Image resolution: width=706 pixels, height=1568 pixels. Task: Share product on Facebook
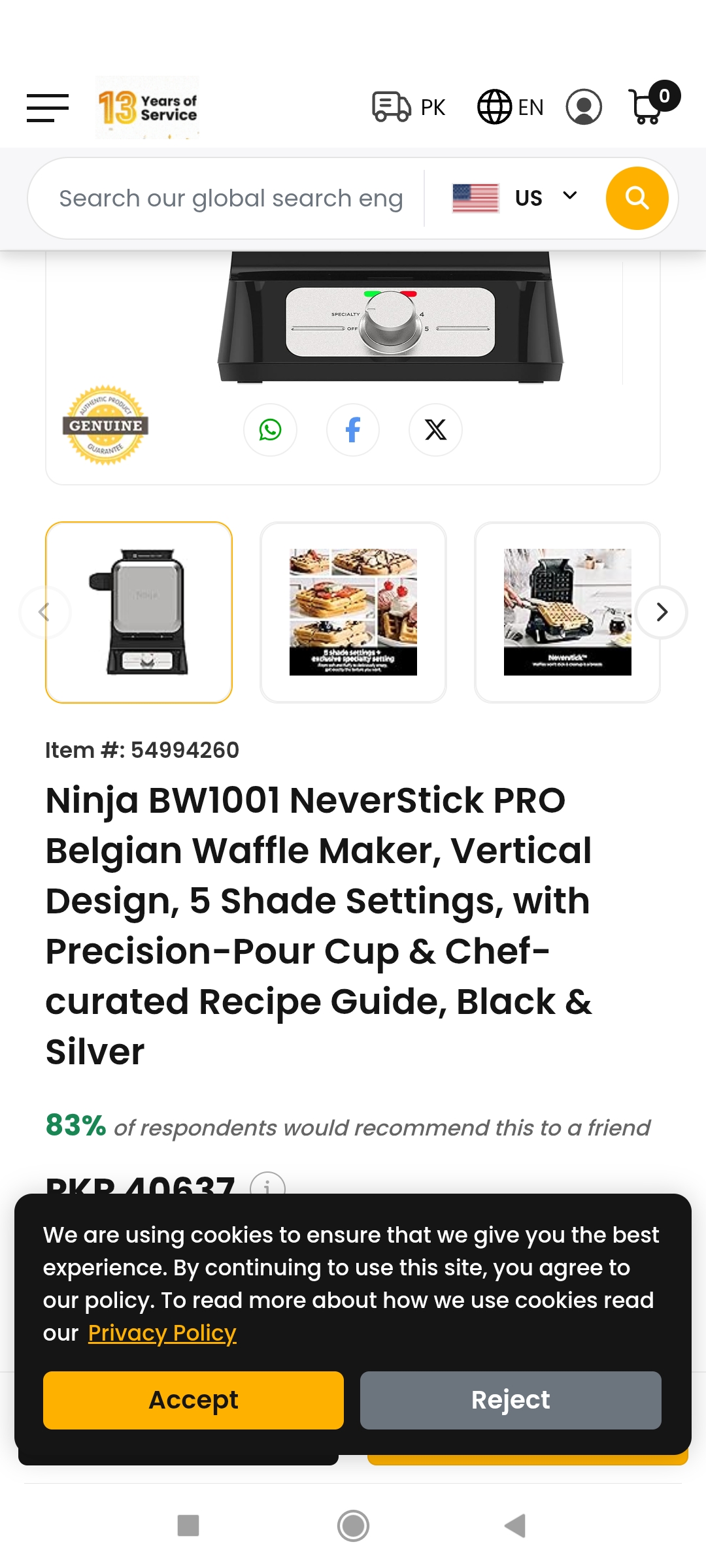(x=353, y=430)
